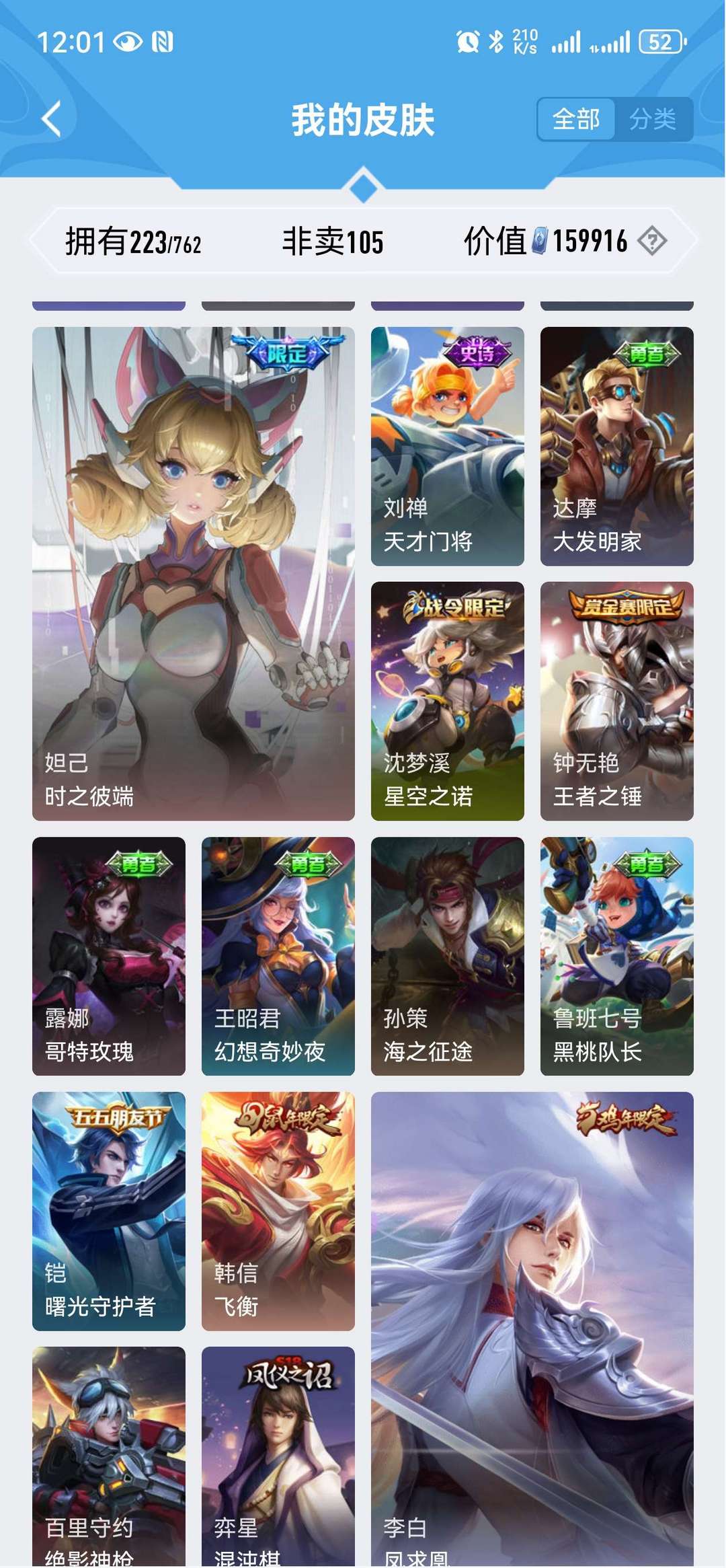
Task: Open the 弈星 skin card
Action: tap(278, 1457)
